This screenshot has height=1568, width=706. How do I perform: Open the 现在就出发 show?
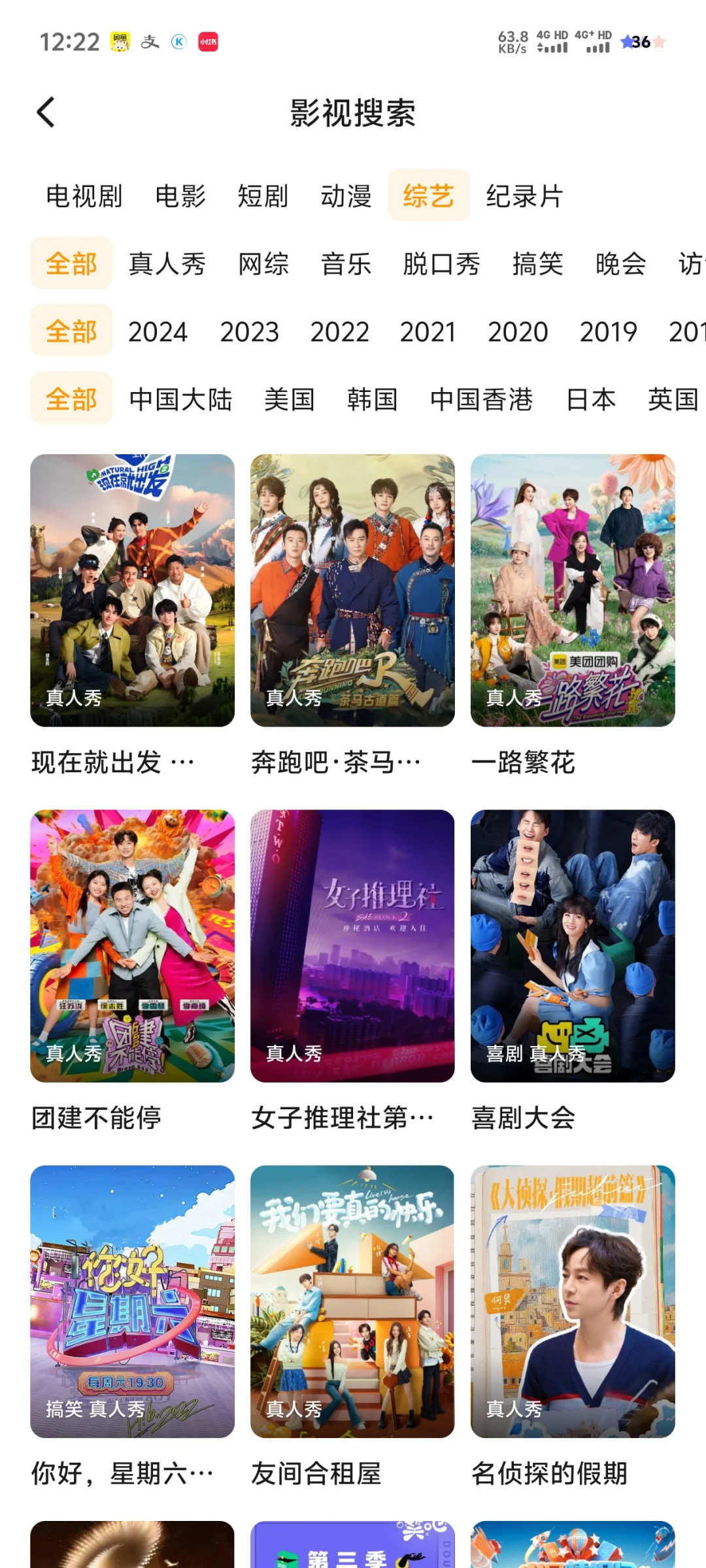click(132, 591)
